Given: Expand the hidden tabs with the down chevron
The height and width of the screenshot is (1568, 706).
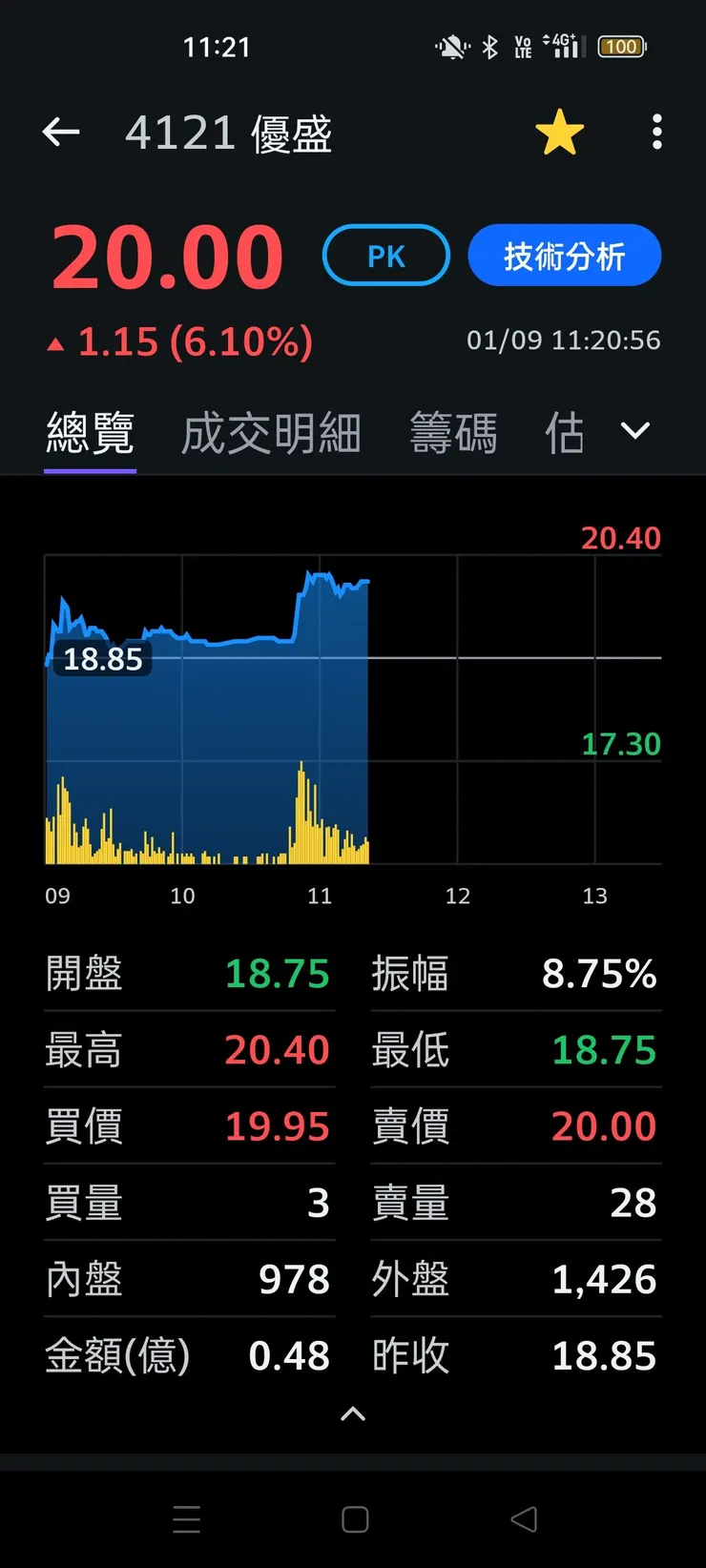Looking at the screenshot, I should click(634, 431).
